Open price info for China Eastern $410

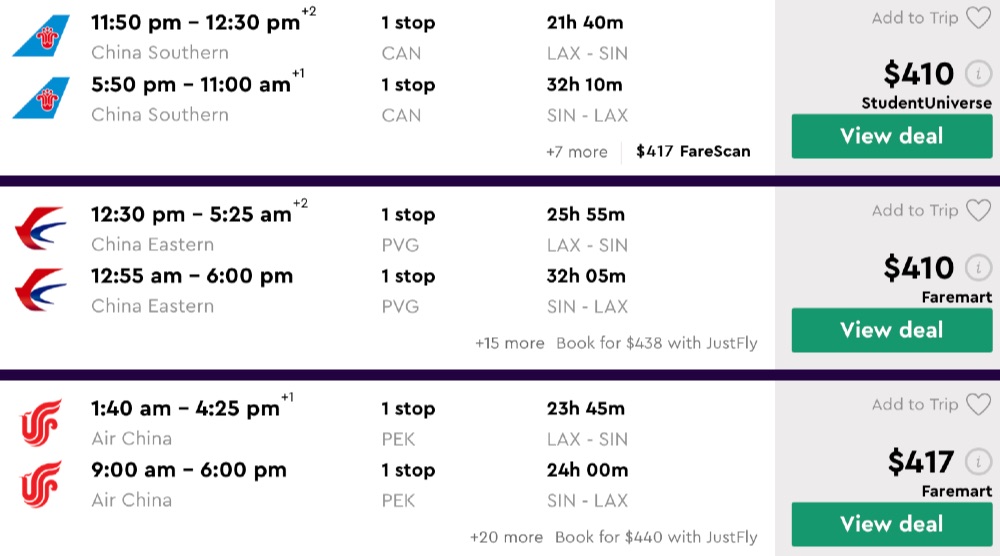pos(978,268)
